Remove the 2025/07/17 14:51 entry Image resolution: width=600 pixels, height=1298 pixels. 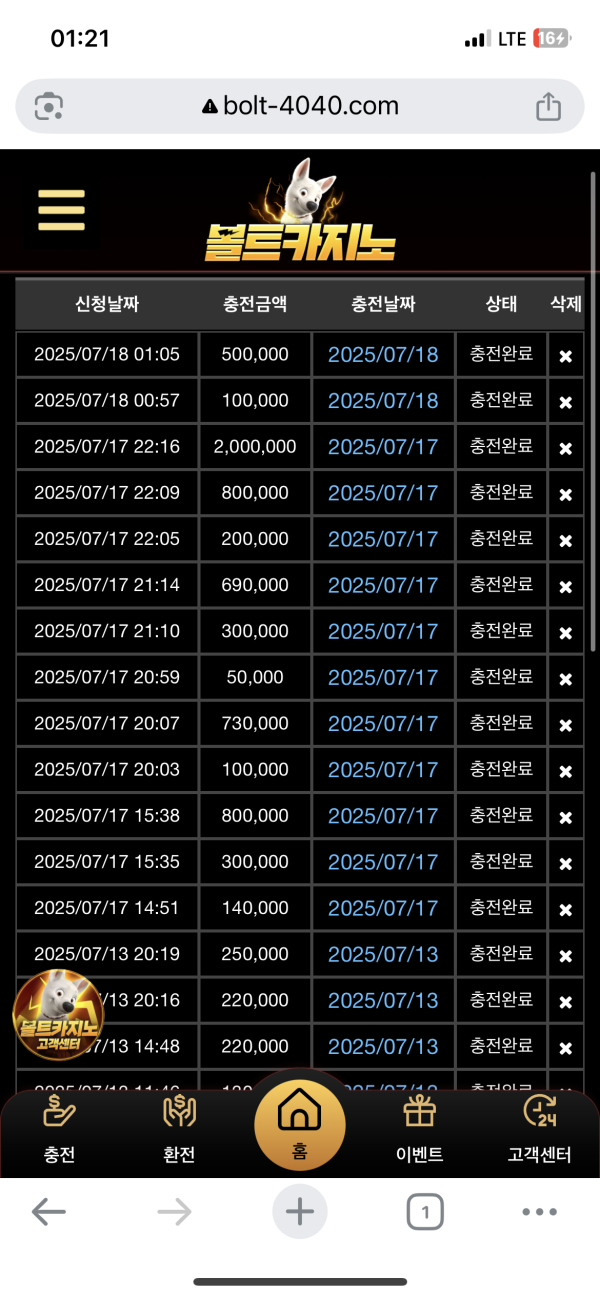pyautogui.click(x=565, y=909)
